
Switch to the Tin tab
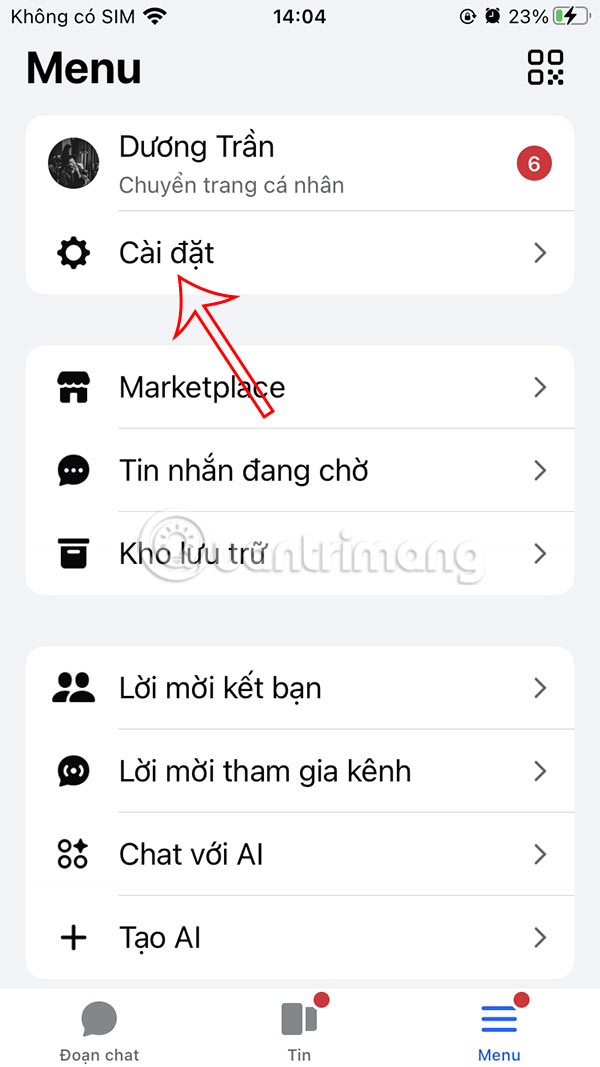coord(299,1032)
